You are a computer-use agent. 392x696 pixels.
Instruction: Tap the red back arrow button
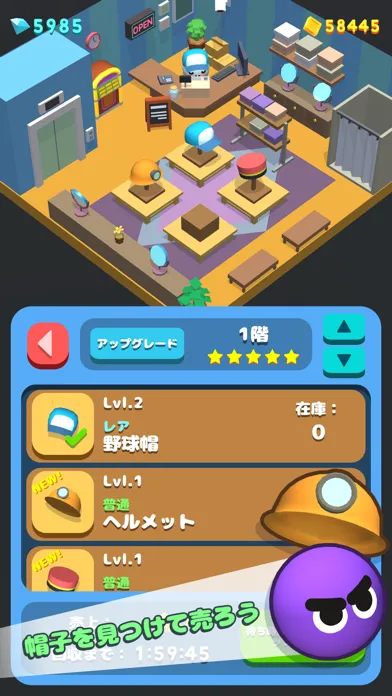click(x=48, y=345)
